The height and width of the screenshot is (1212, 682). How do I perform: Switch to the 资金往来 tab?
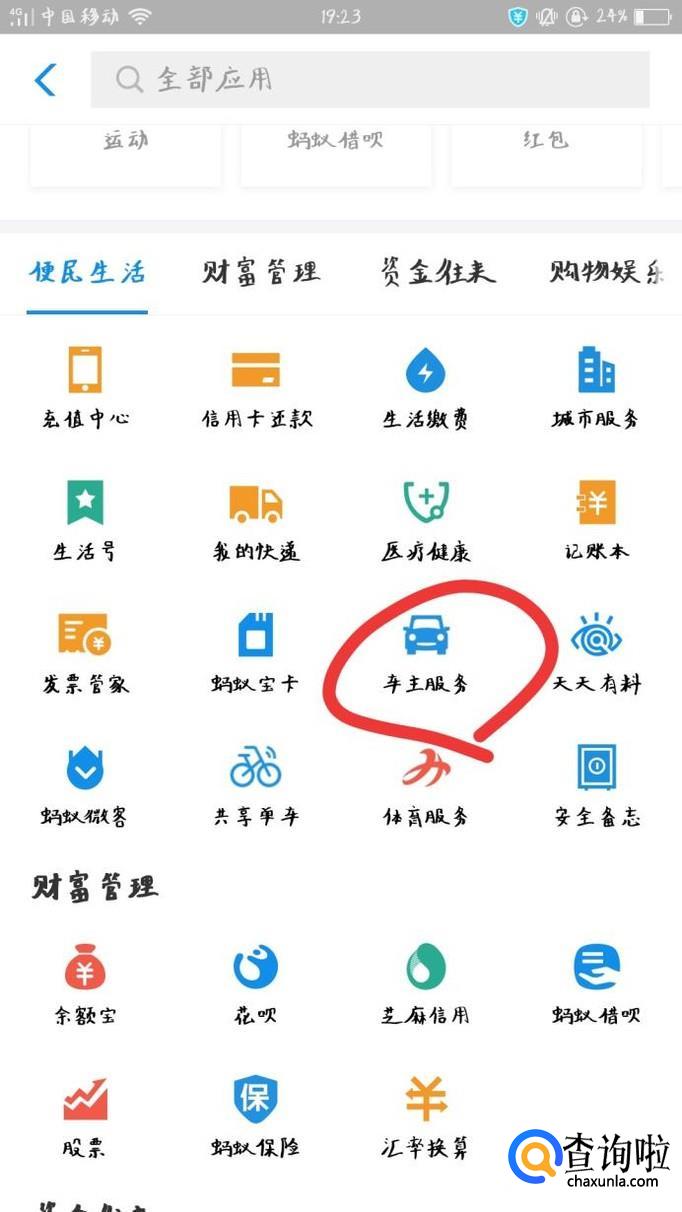[x=438, y=272]
